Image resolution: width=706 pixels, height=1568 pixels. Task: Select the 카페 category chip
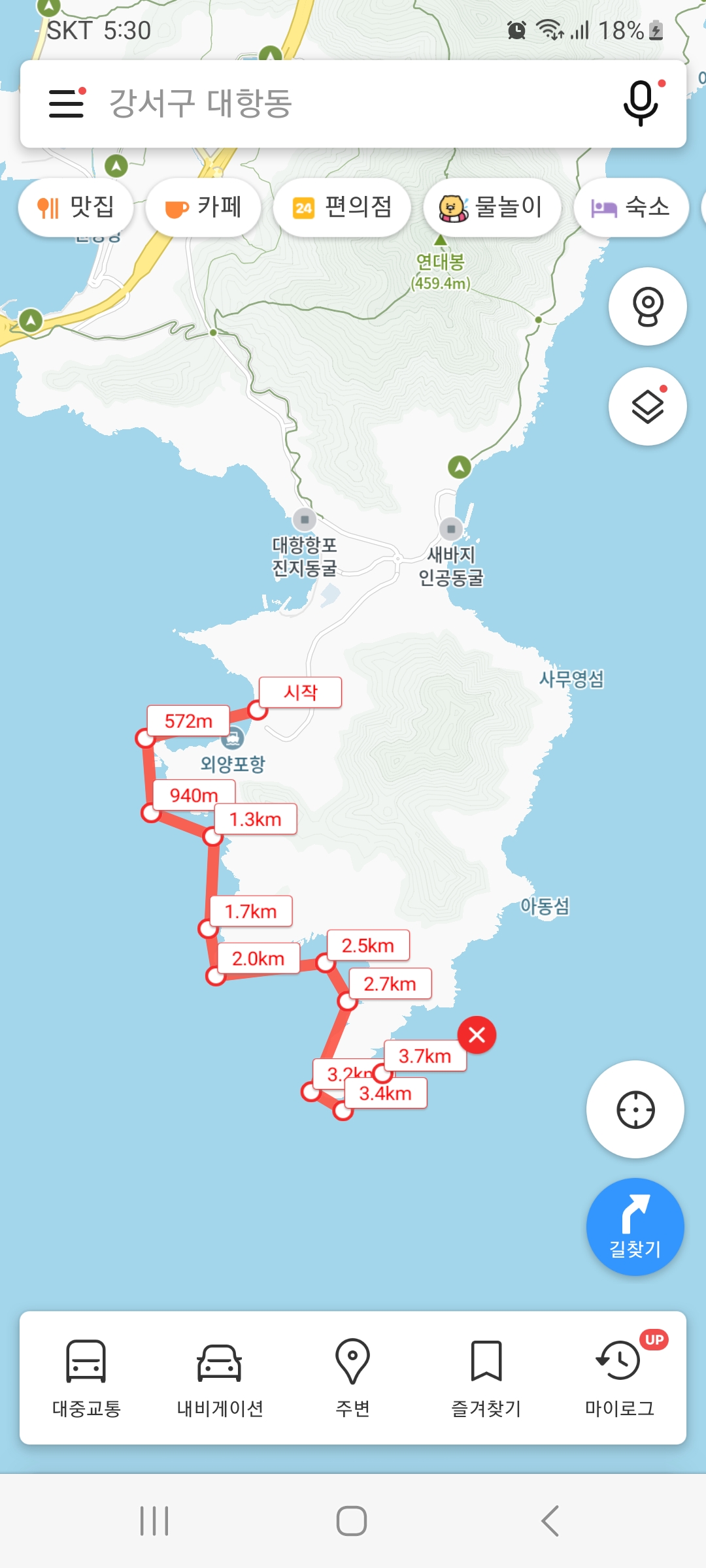click(x=203, y=208)
